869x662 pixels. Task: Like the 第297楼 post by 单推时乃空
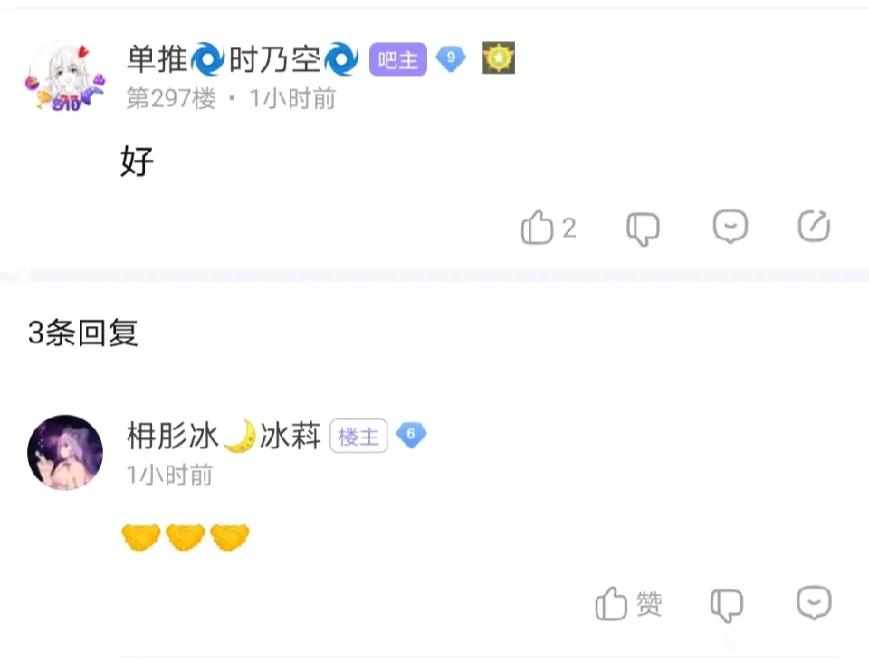pyautogui.click(x=538, y=228)
